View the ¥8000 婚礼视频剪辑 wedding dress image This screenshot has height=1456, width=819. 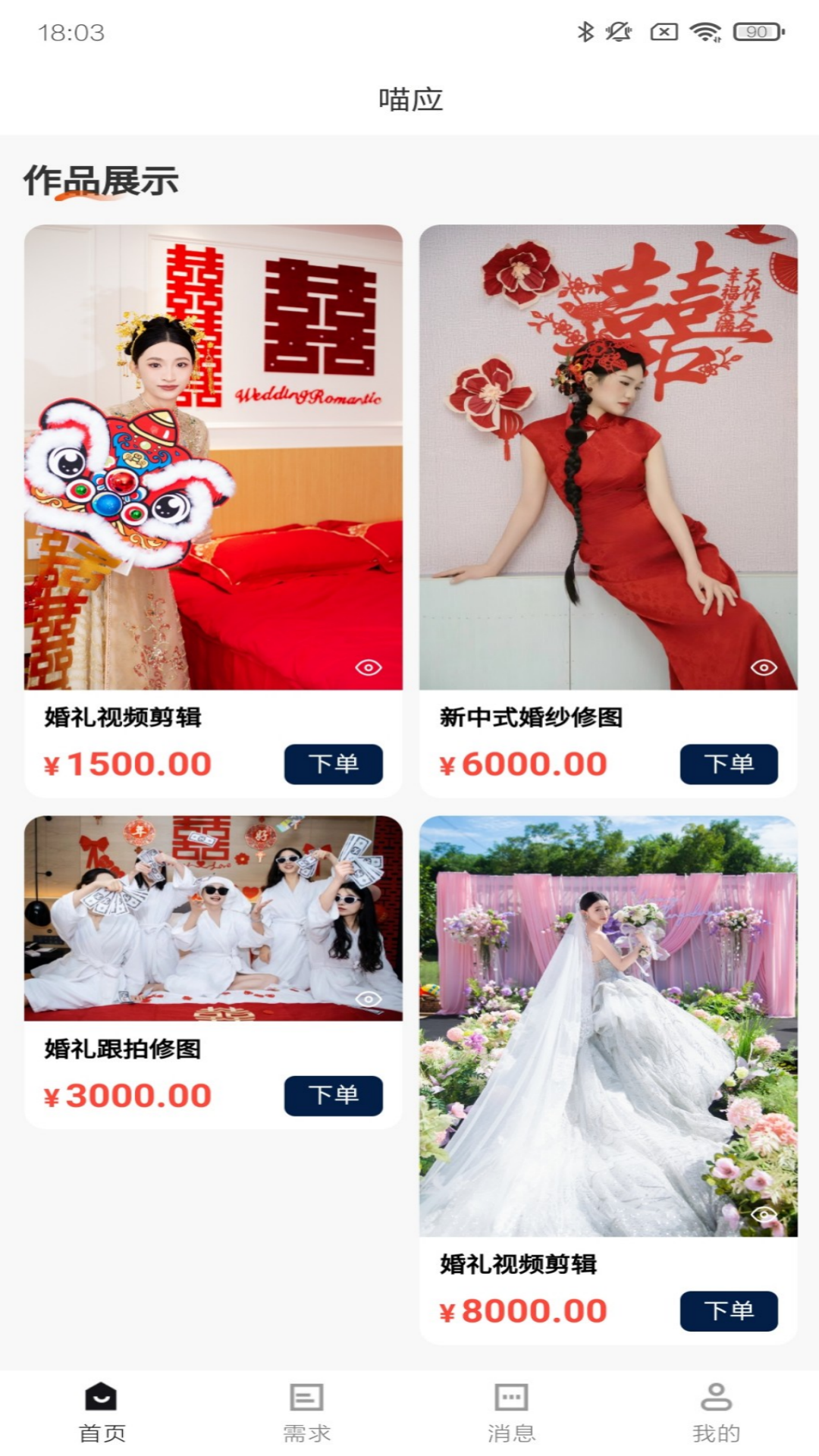coord(608,1025)
